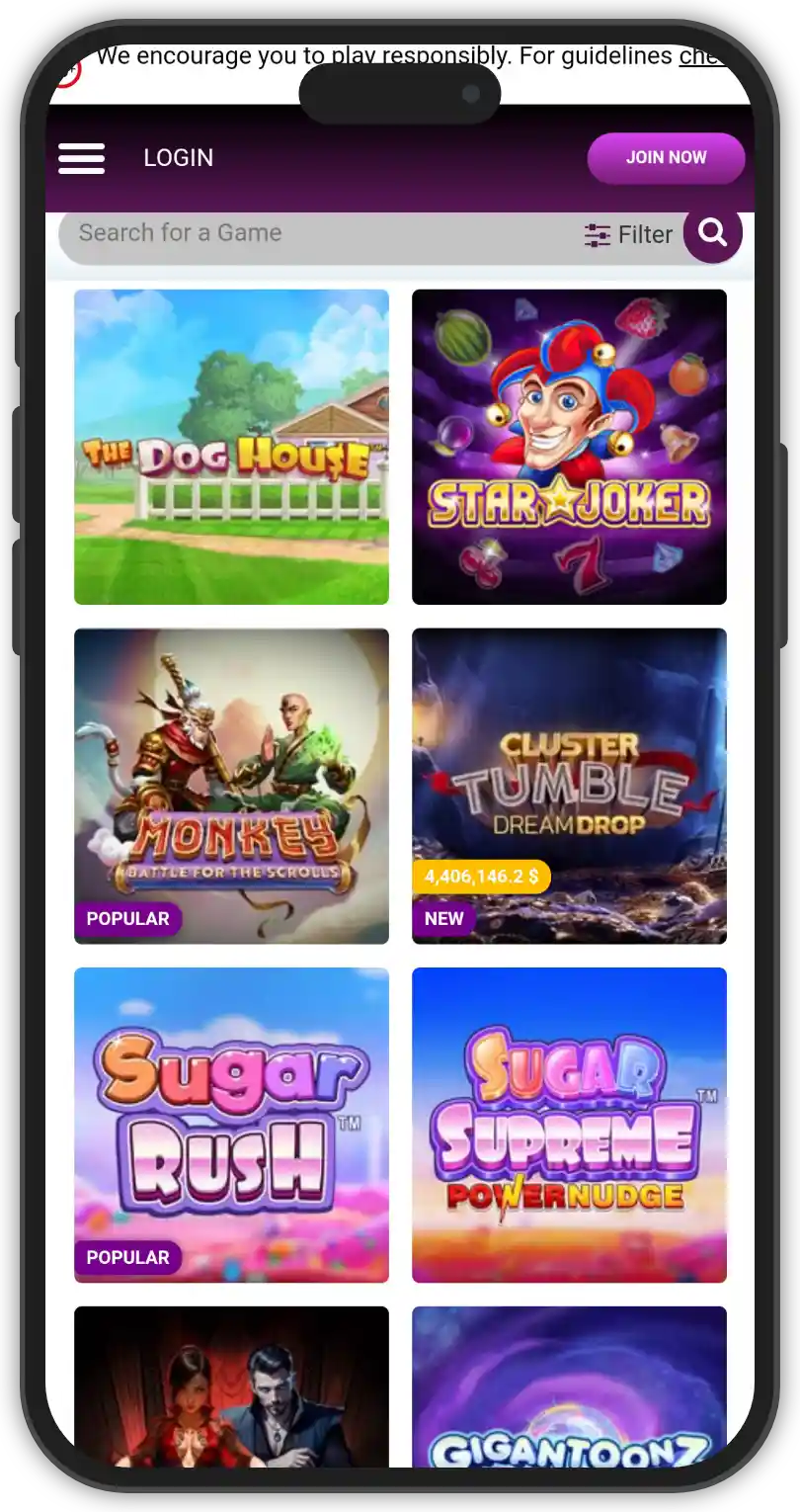Select the Sugar Rush game tile
This screenshot has width=800, height=1512.
point(231,1125)
